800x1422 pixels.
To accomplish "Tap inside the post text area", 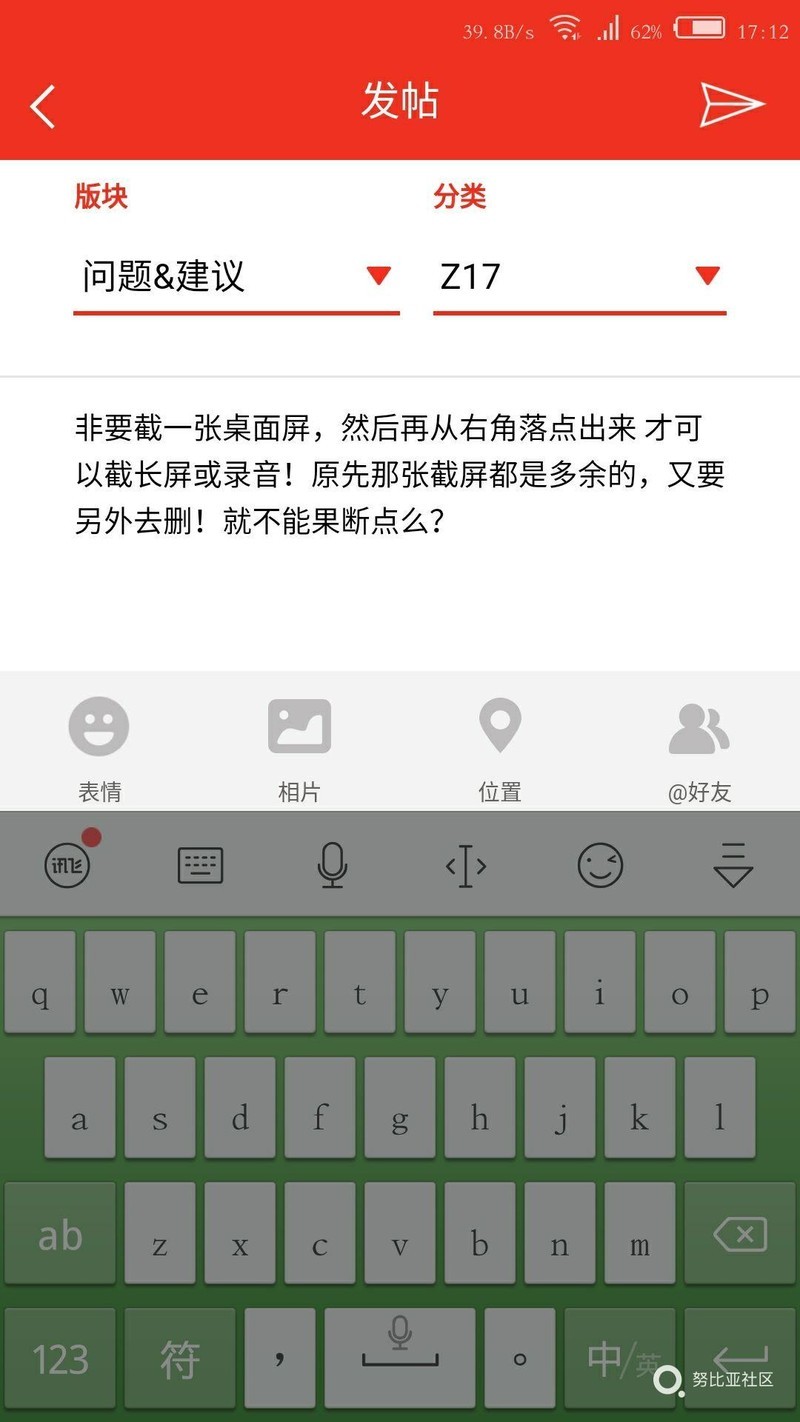I will 400,520.
